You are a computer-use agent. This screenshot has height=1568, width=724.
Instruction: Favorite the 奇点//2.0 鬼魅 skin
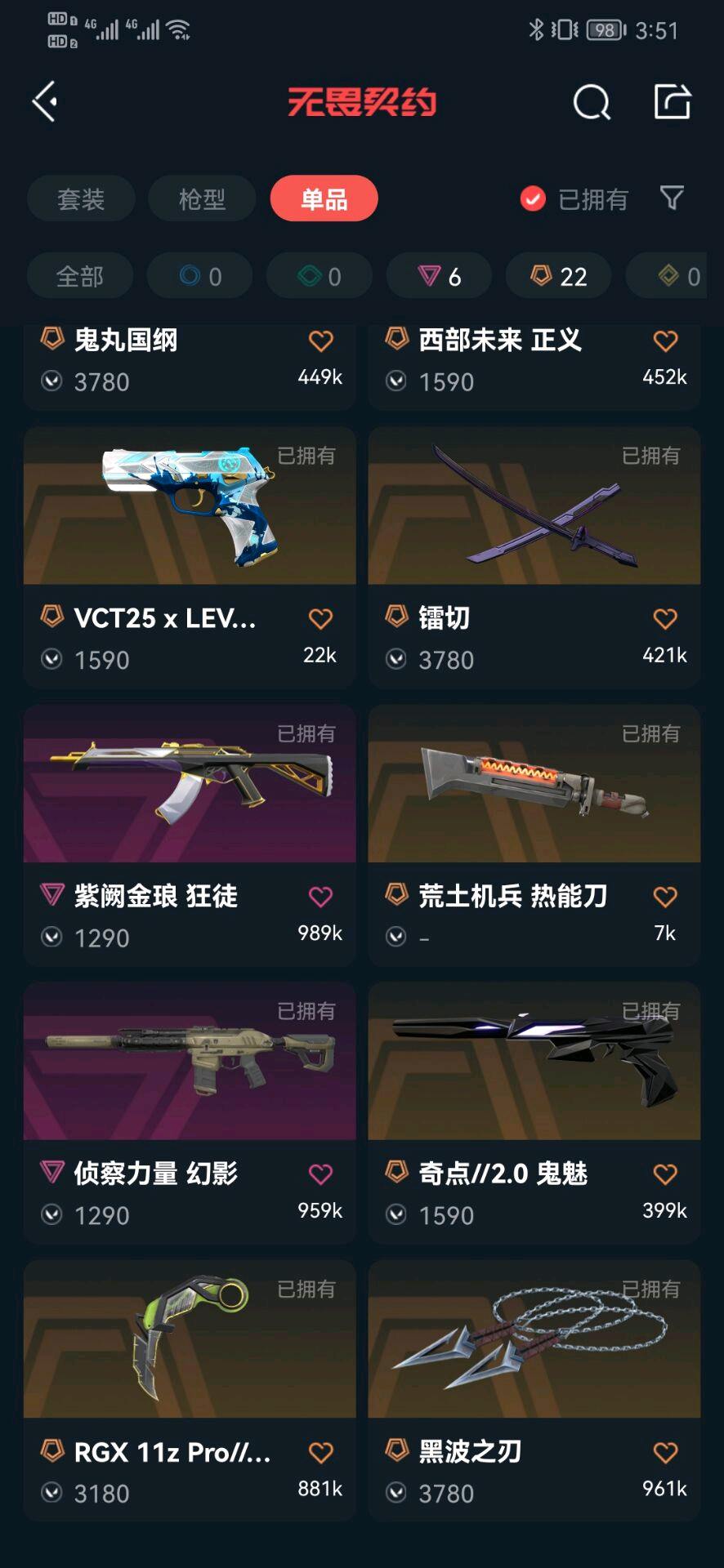click(x=665, y=1174)
